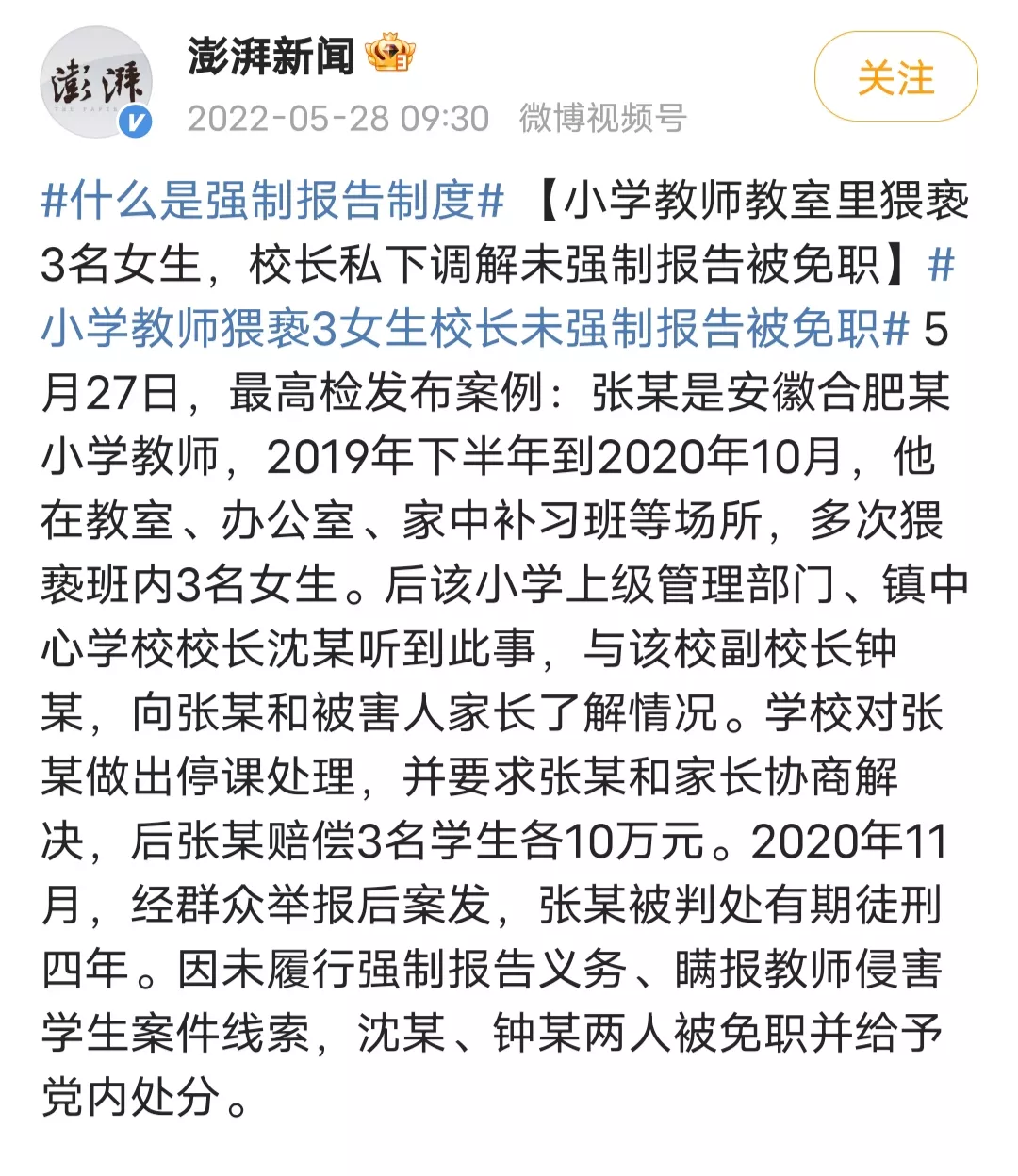Screen dimensions: 1018x1176
Task: Open hashtag #什么是强制报告制度#
Action: pyautogui.click(x=273, y=201)
